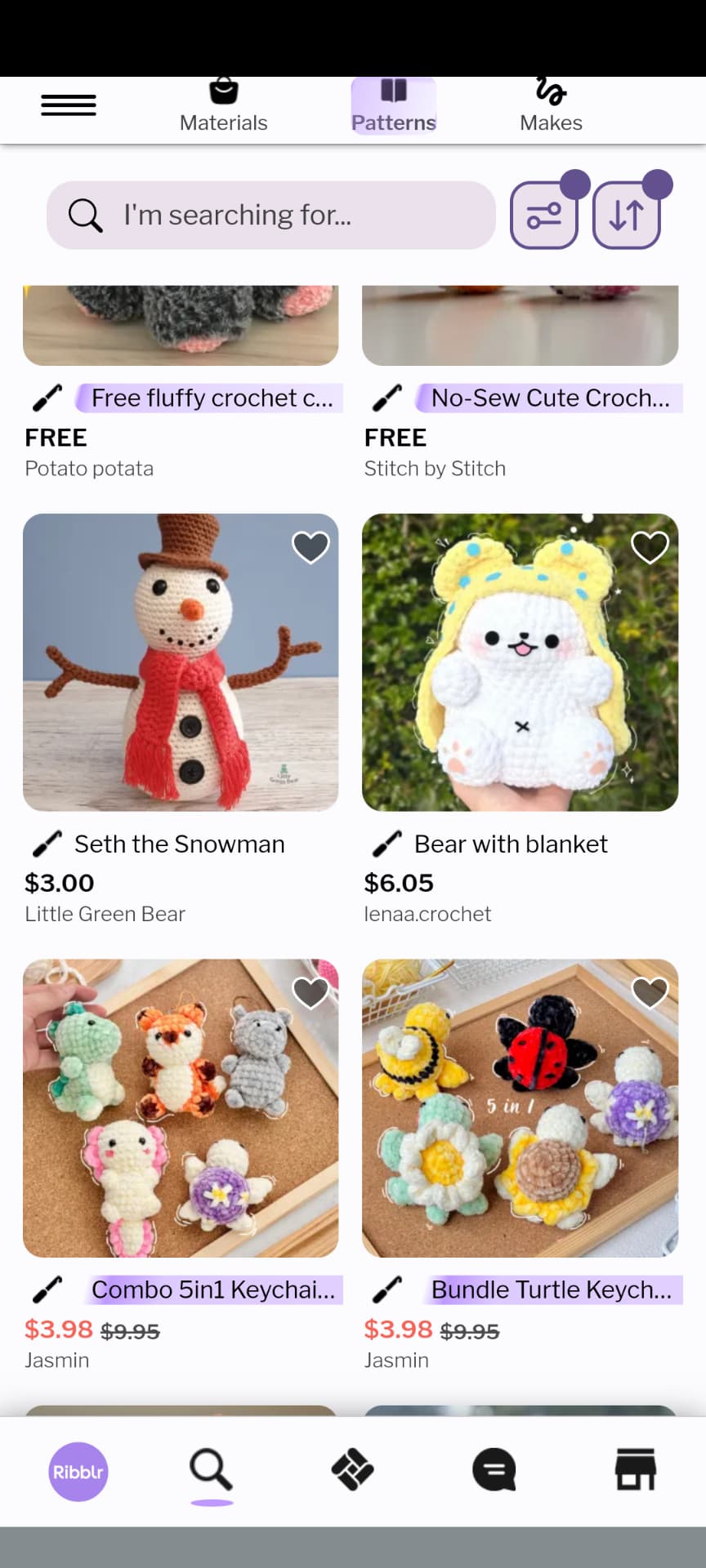The height and width of the screenshot is (1568, 706).
Task: Favorite the Seth the Snowman pattern
Action: pos(311,547)
